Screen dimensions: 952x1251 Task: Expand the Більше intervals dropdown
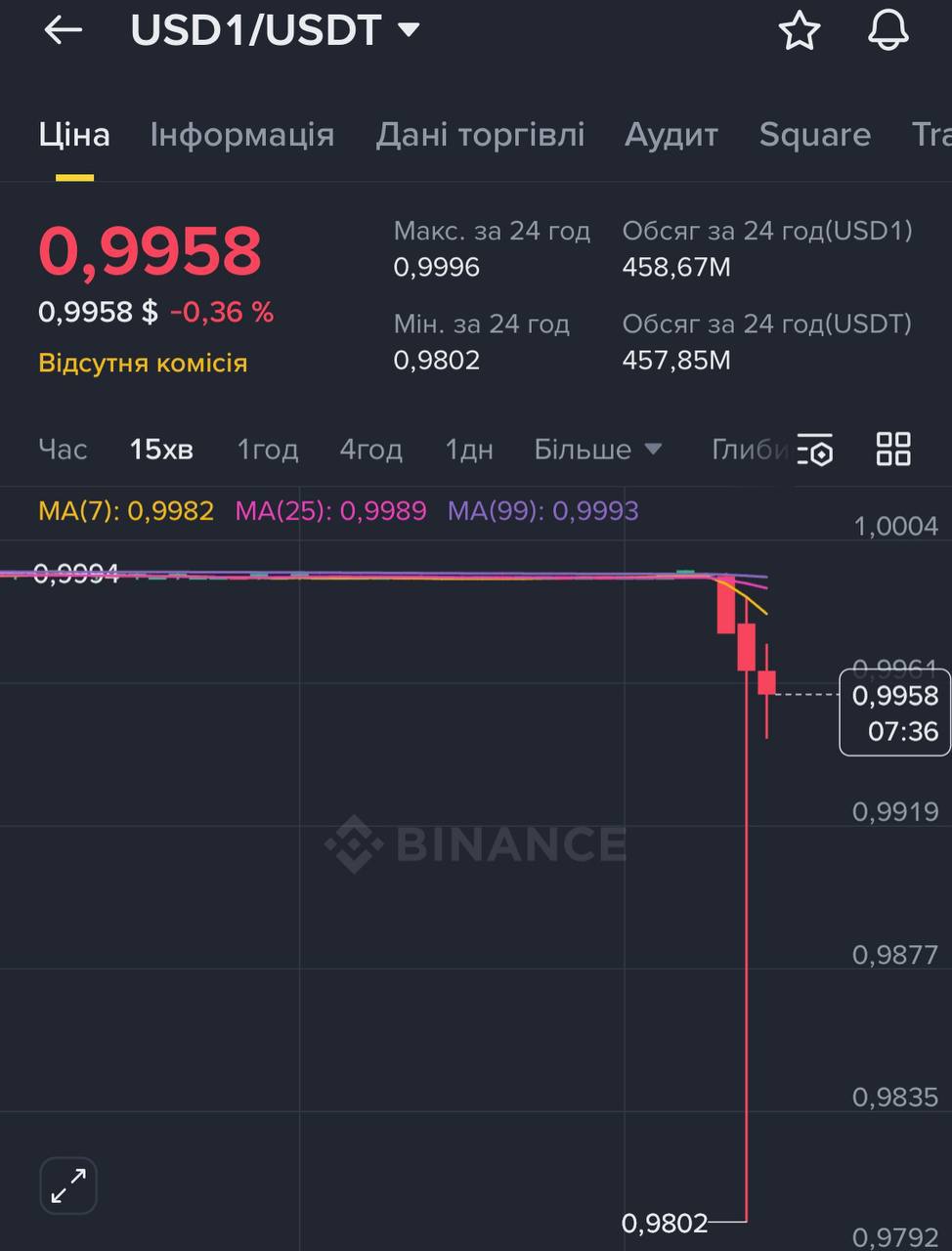pos(597,450)
